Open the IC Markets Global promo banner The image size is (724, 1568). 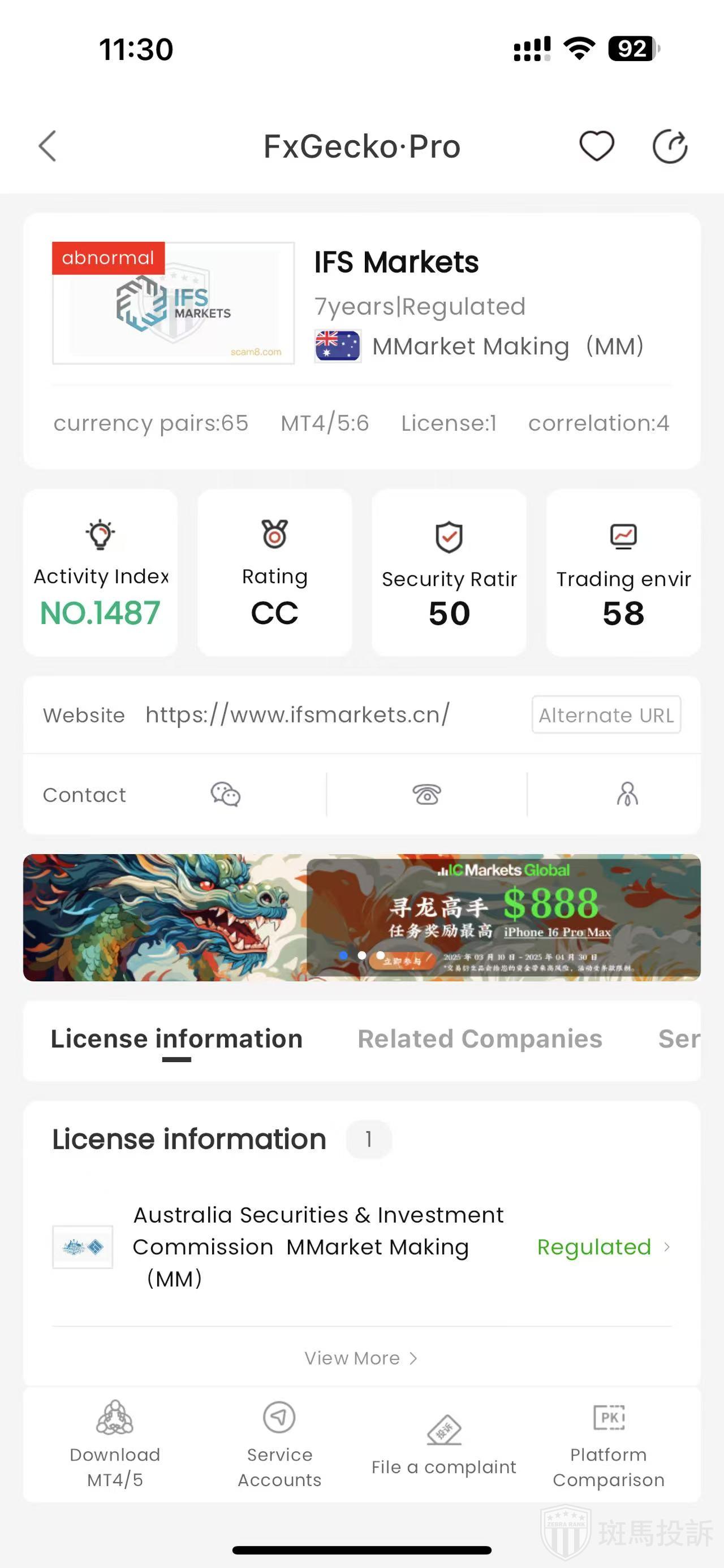361,917
